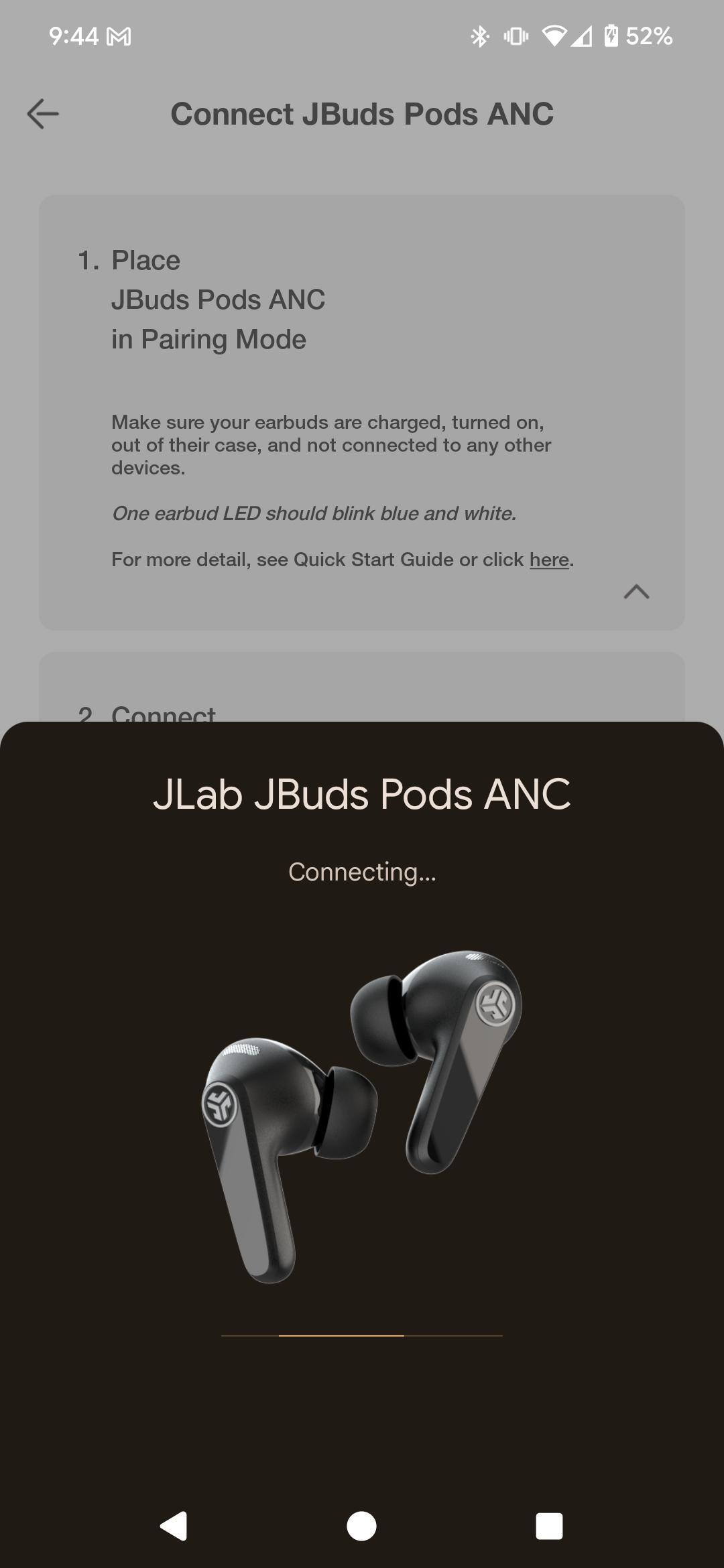Open the Quick Start Guide "here" link
Screen dimensions: 724x1568
coord(549,560)
